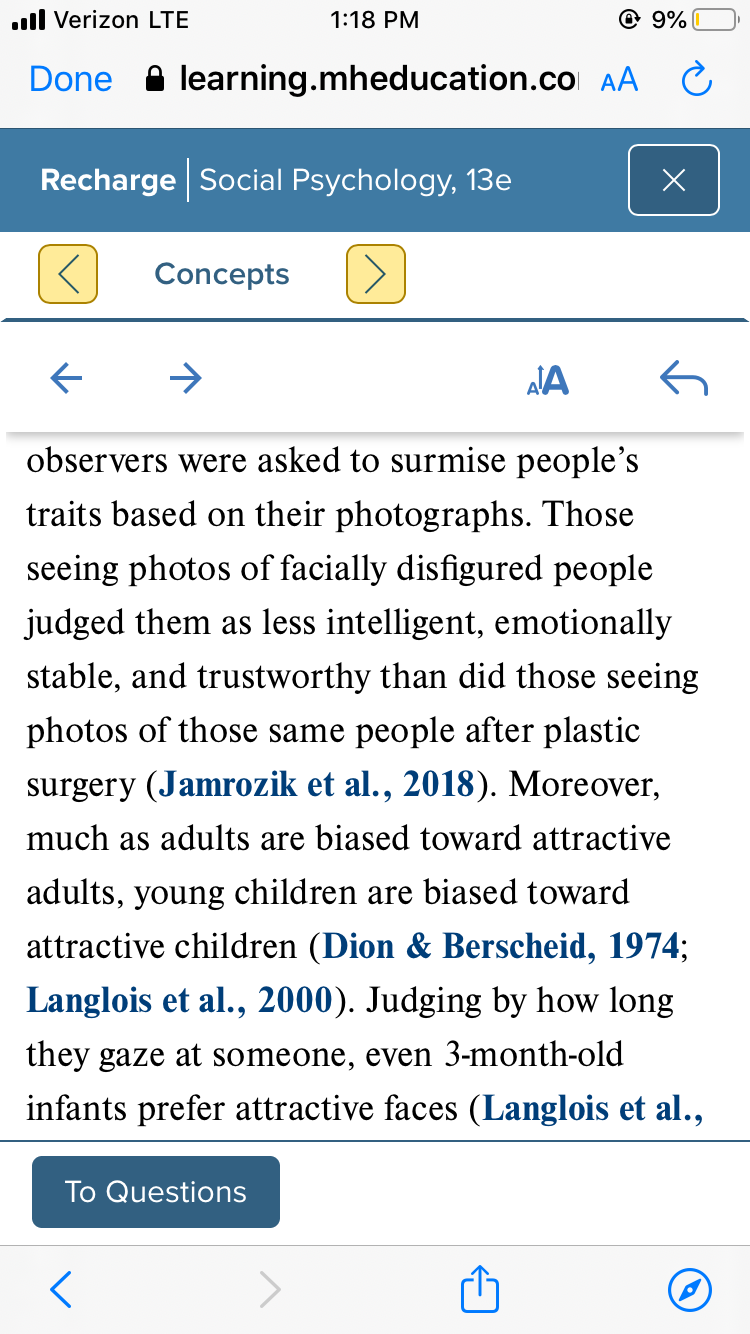
Task: Open the AA reader text options
Action: [x=619, y=80]
